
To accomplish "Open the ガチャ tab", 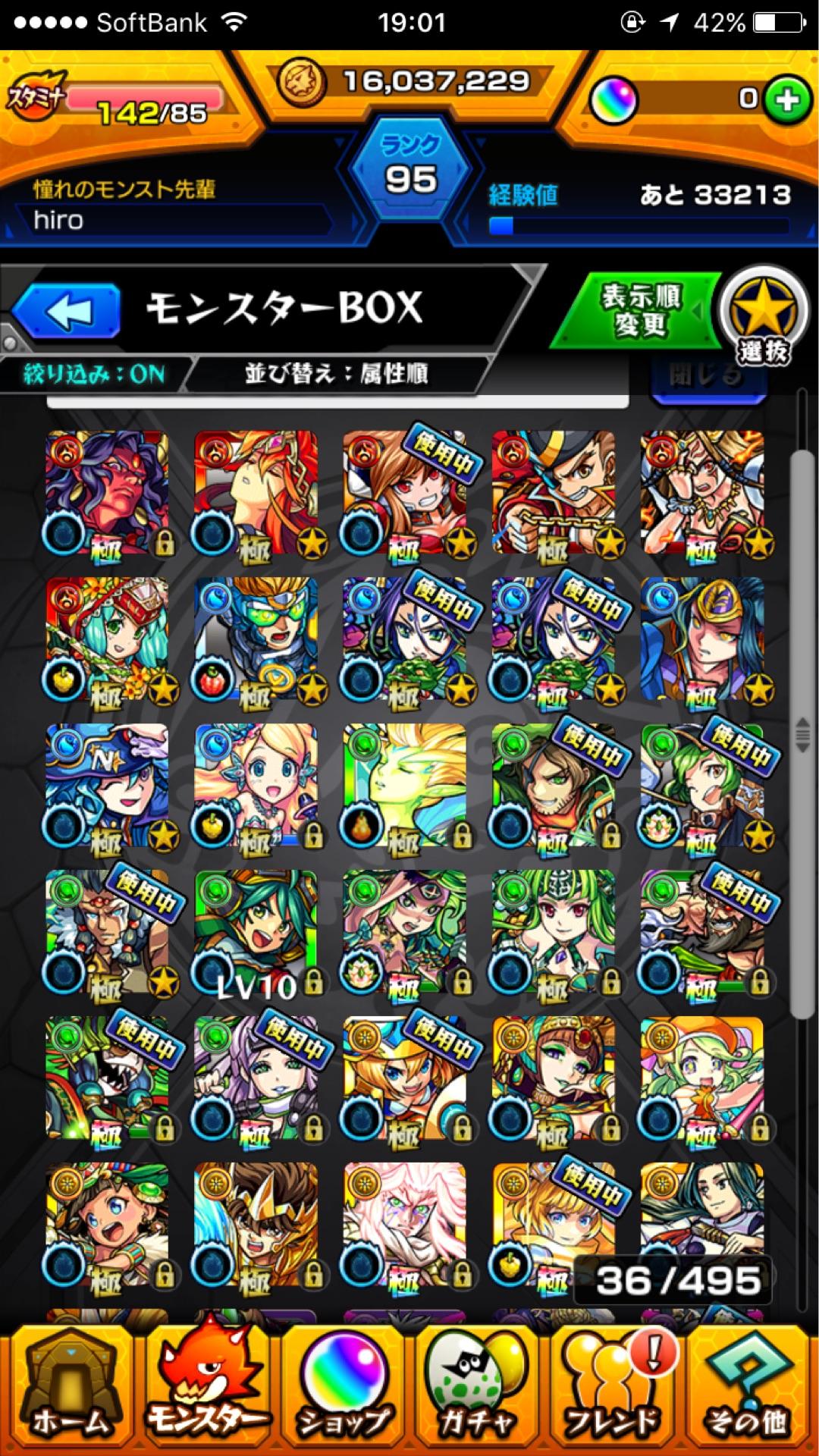I will pos(478,1392).
